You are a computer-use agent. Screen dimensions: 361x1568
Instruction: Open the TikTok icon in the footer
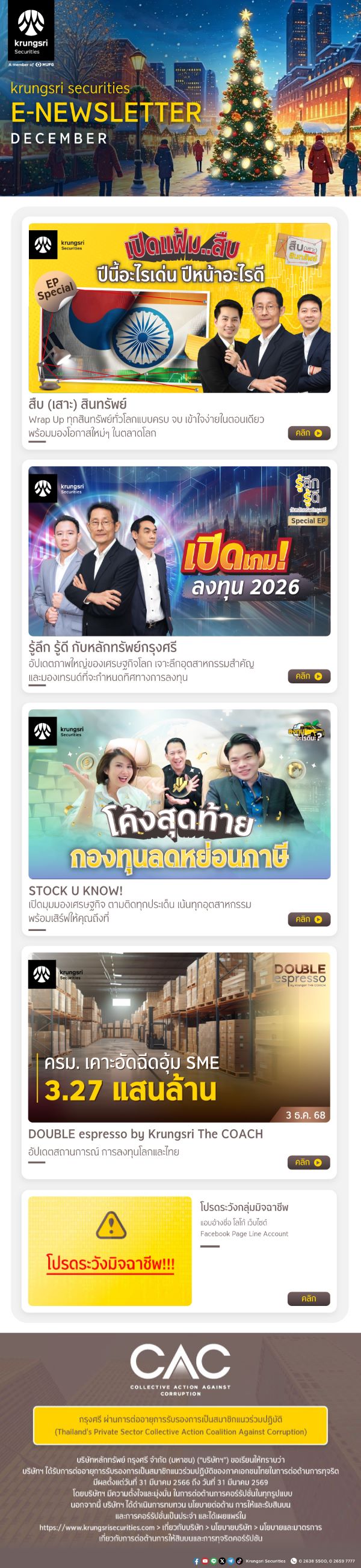tap(239, 1561)
